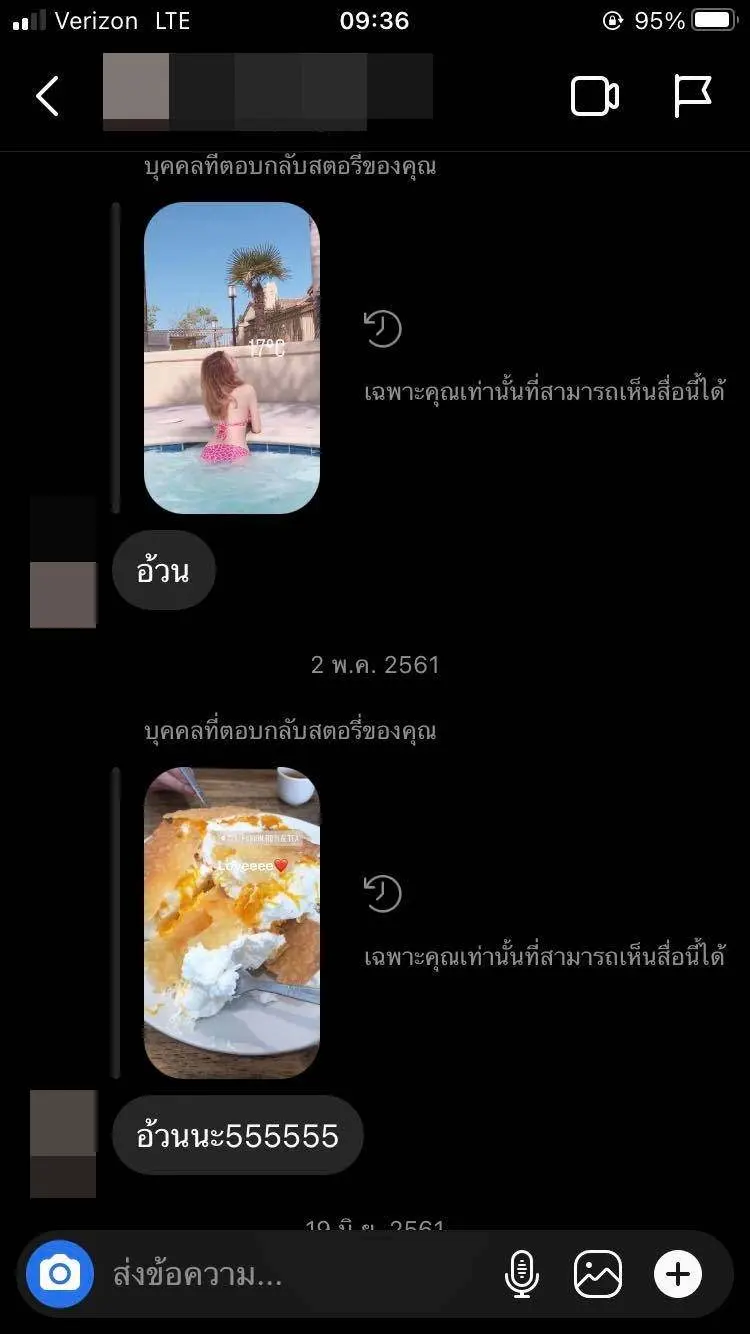
Task: Open the dessert story reply thumbnail
Action: pos(232,922)
